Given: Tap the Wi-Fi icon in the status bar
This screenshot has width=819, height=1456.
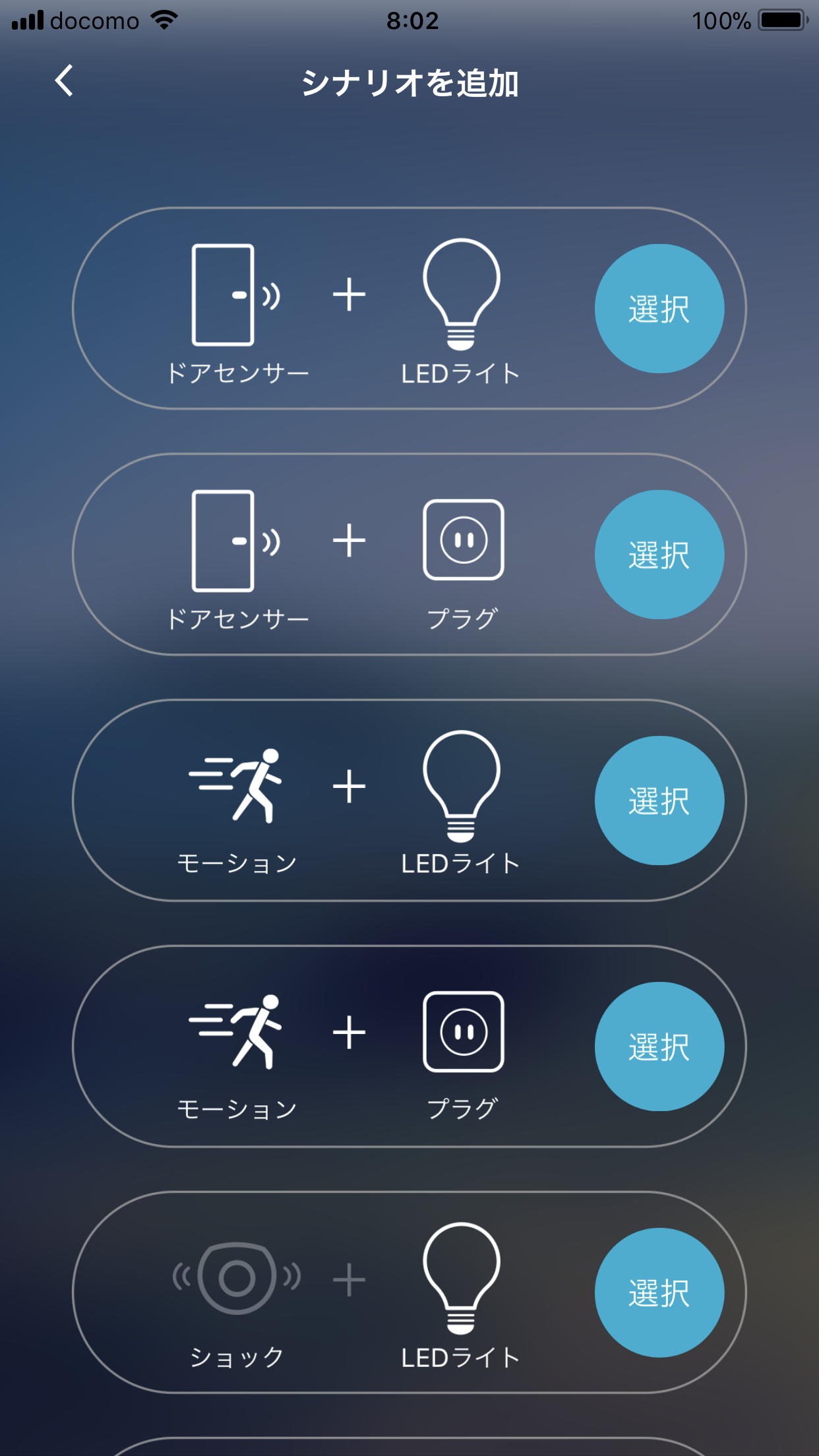Looking at the screenshot, I should 163,20.
